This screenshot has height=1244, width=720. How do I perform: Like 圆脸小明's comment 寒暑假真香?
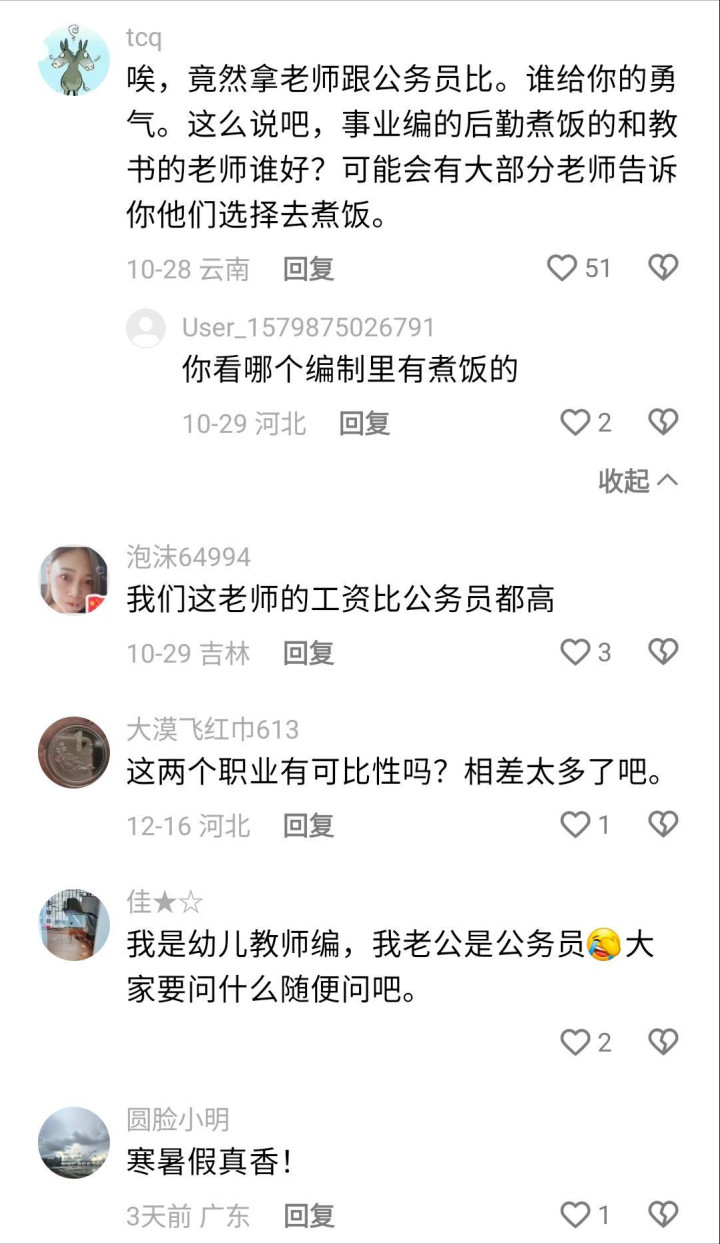click(x=575, y=1215)
